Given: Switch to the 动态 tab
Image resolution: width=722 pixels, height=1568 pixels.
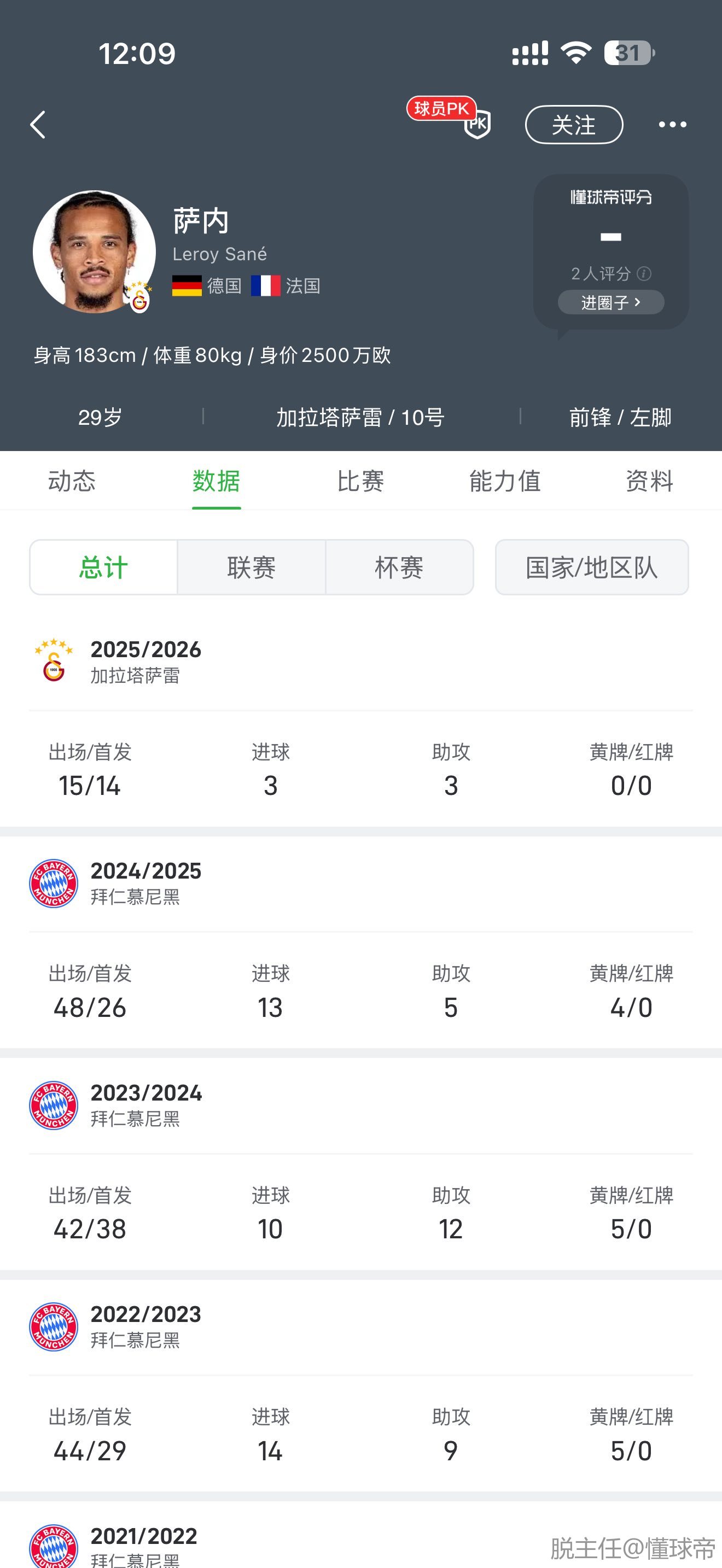Looking at the screenshot, I should point(72,481).
